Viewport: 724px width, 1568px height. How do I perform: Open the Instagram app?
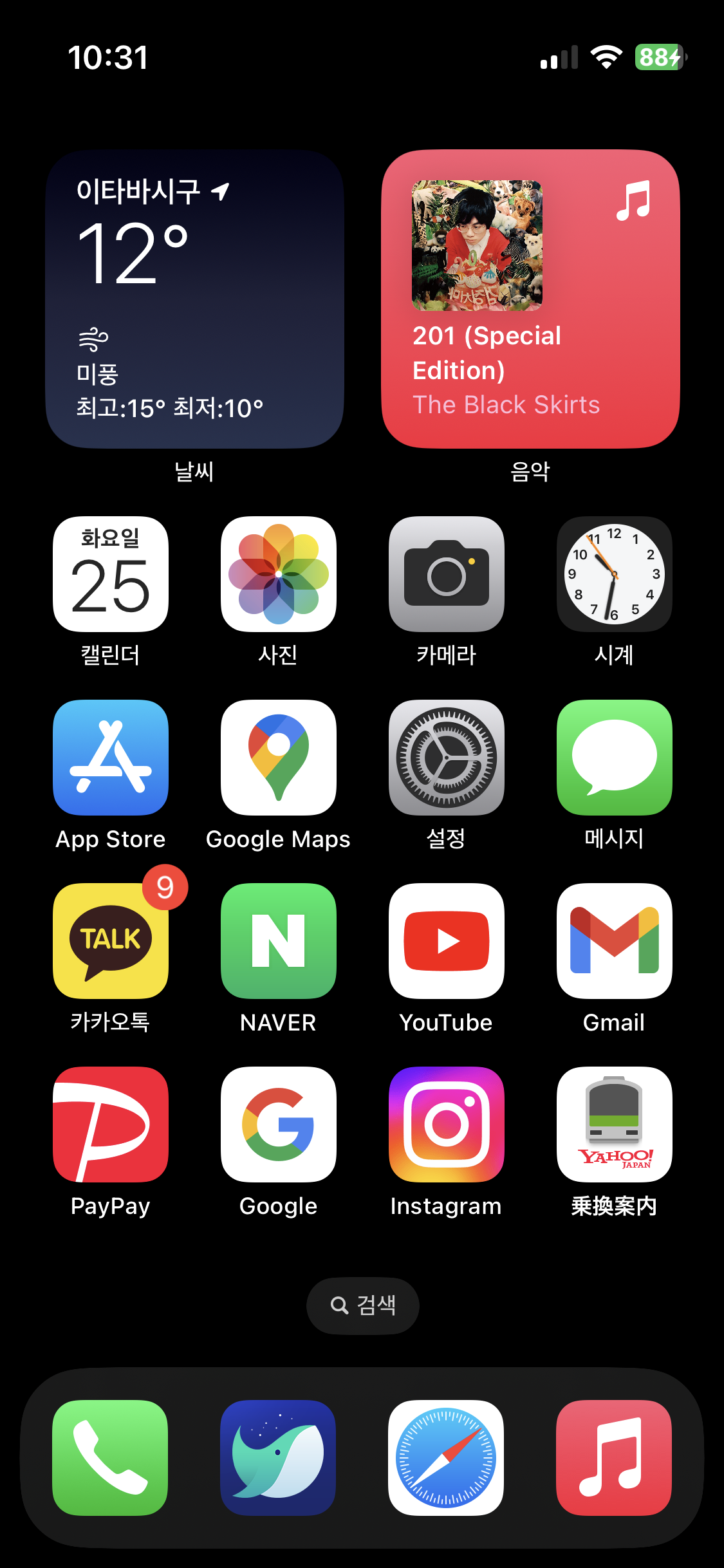447,1125
